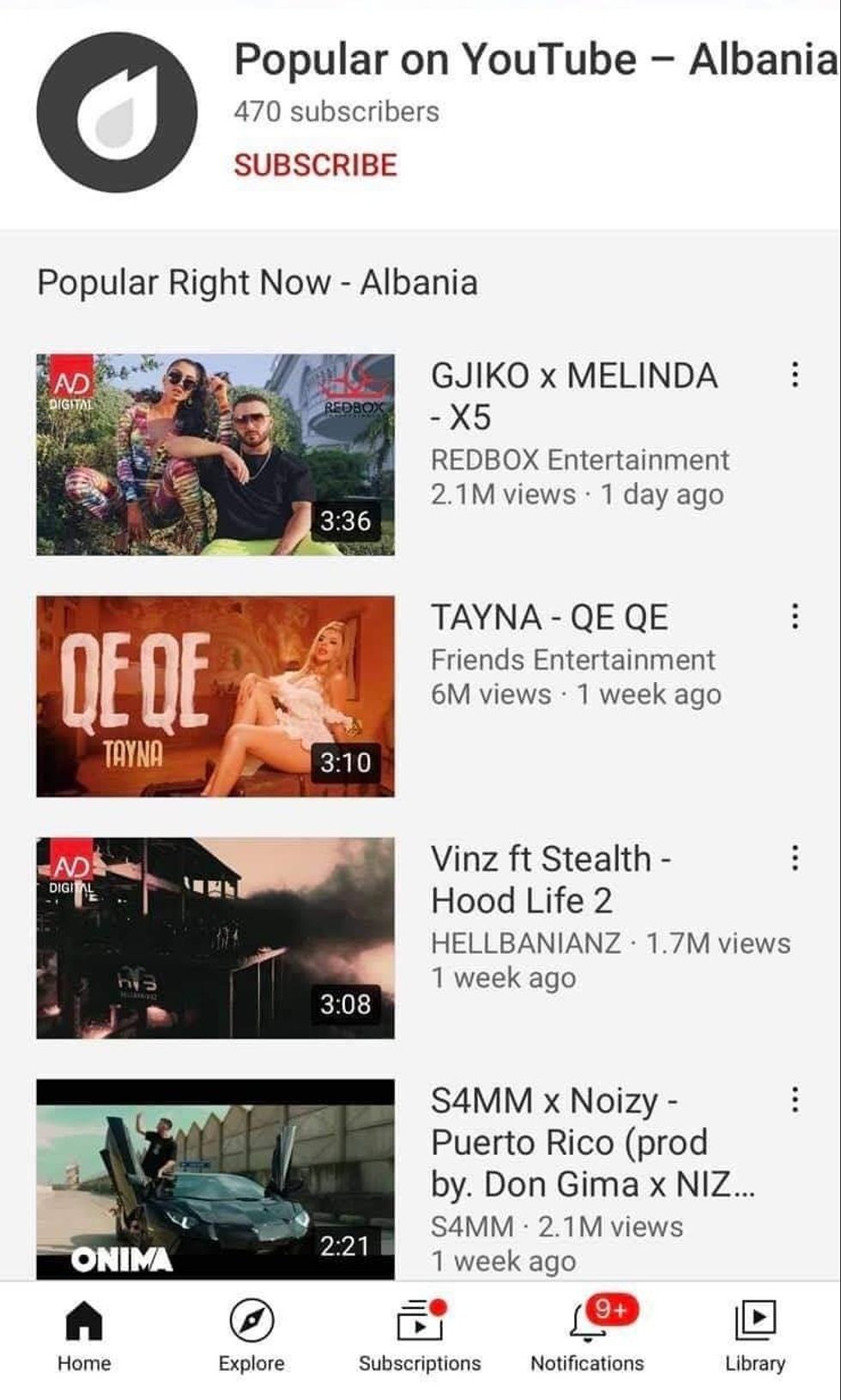Subscribe to Popular on YouTube – Albania
Viewport: 841px width, 1400px height.
[x=315, y=165]
